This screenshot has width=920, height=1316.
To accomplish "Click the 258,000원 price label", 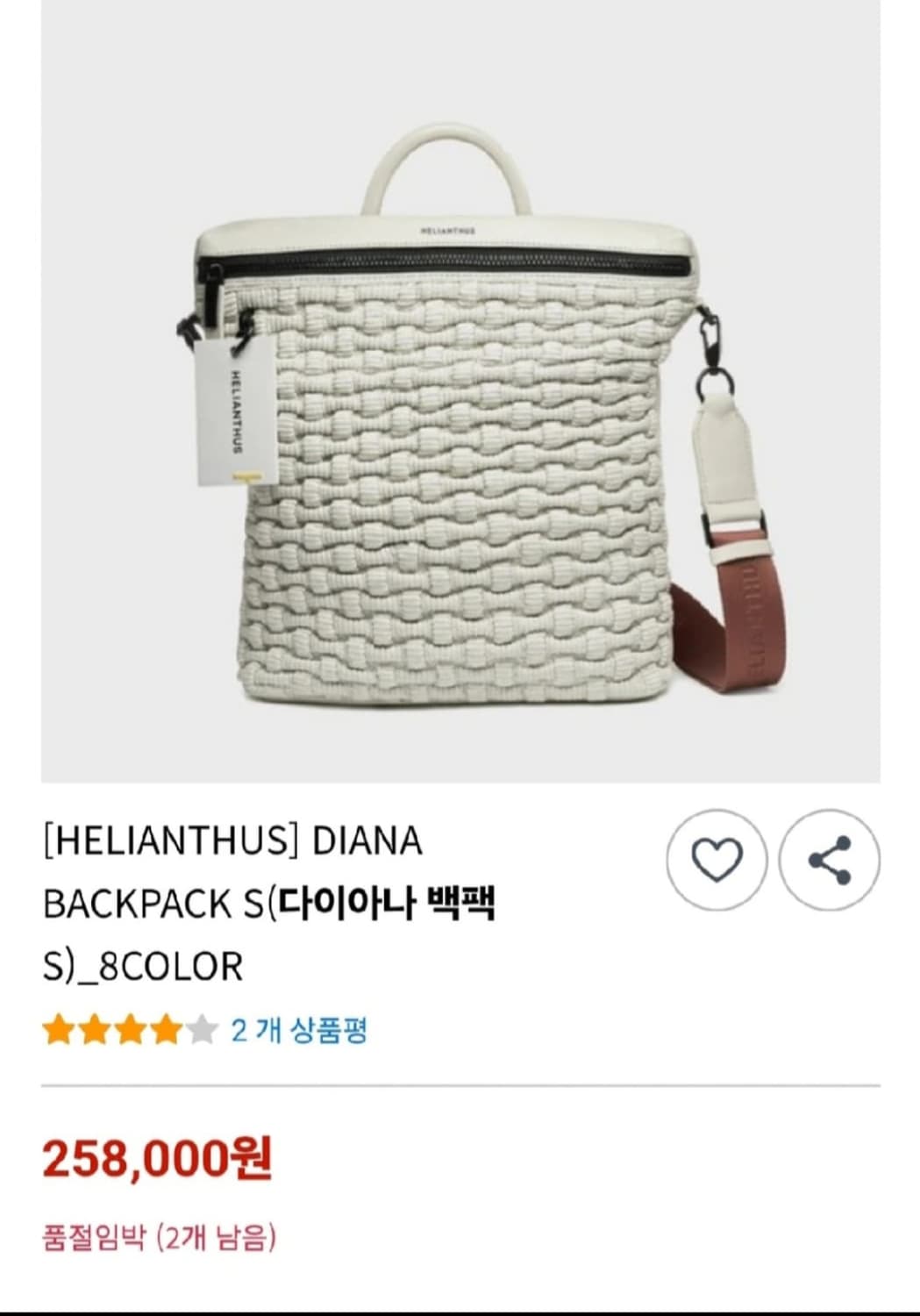I will (158, 1158).
